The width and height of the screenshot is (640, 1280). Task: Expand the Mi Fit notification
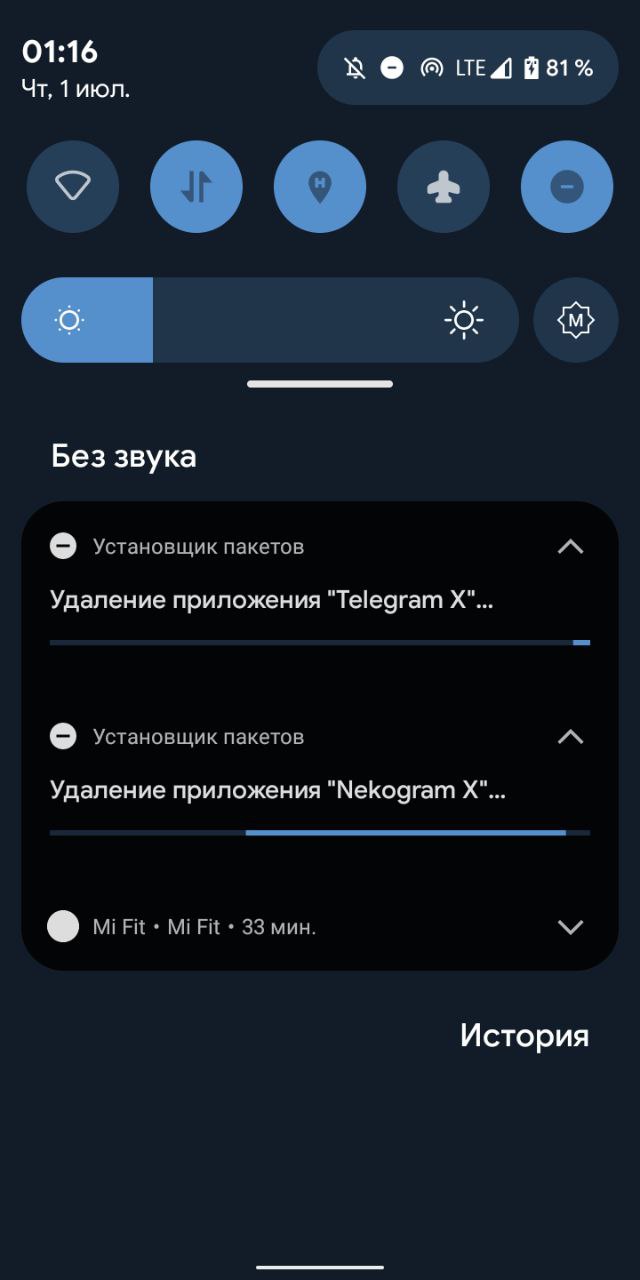[570, 927]
